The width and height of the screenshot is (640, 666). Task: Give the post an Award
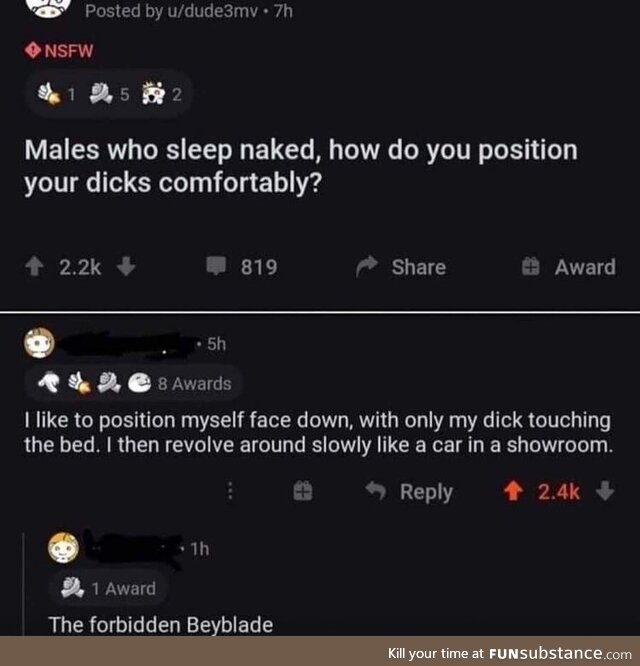coord(569,267)
